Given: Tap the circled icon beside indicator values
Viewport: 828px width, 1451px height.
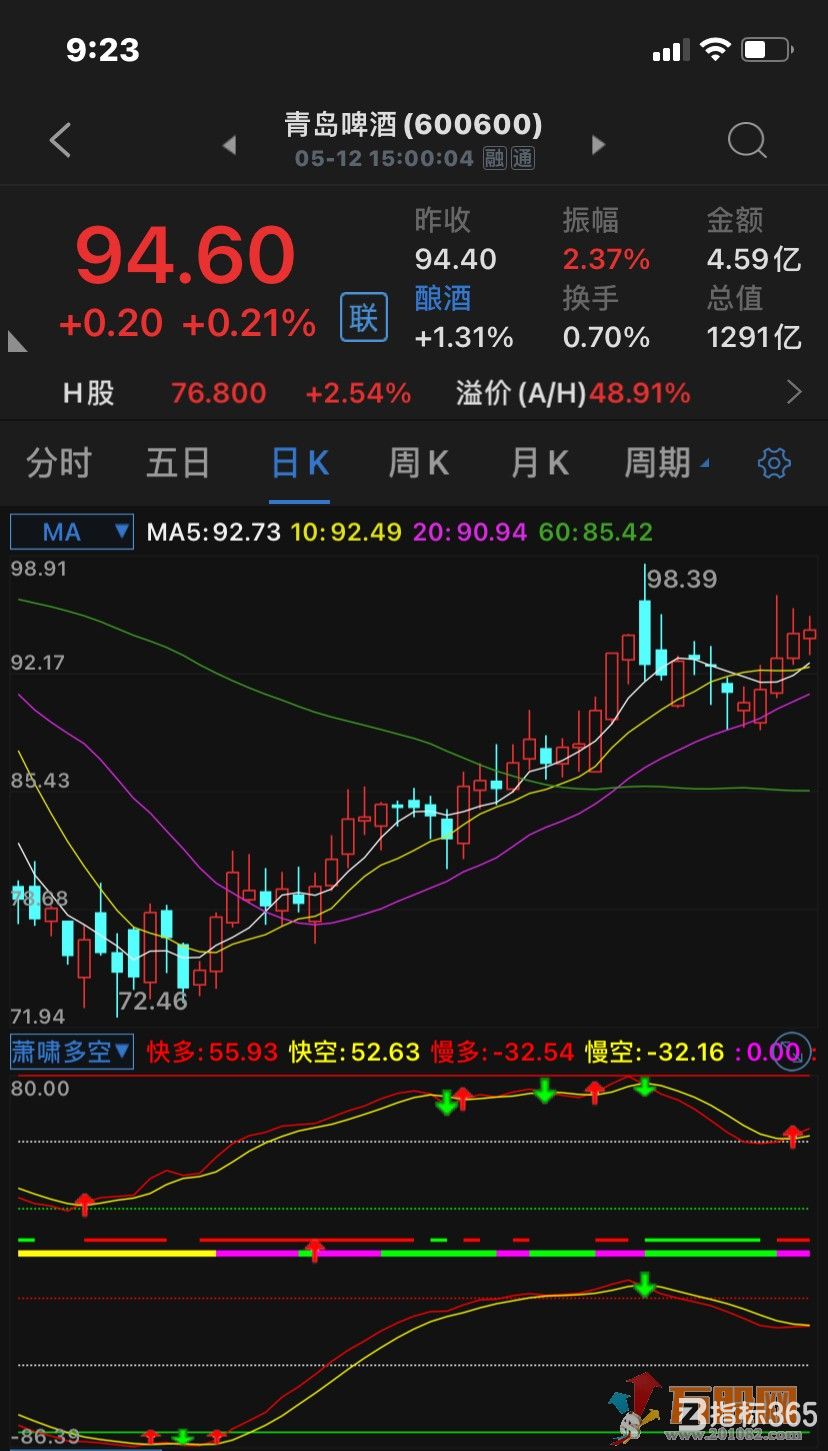Looking at the screenshot, I should (x=792, y=1051).
